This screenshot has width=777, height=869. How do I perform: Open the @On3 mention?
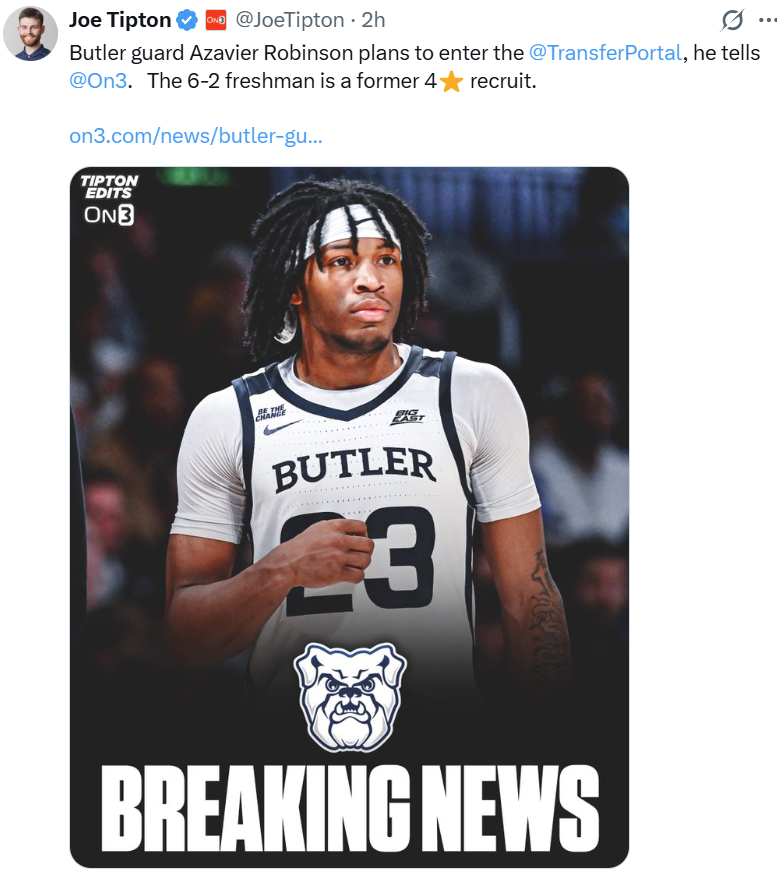coord(98,81)
